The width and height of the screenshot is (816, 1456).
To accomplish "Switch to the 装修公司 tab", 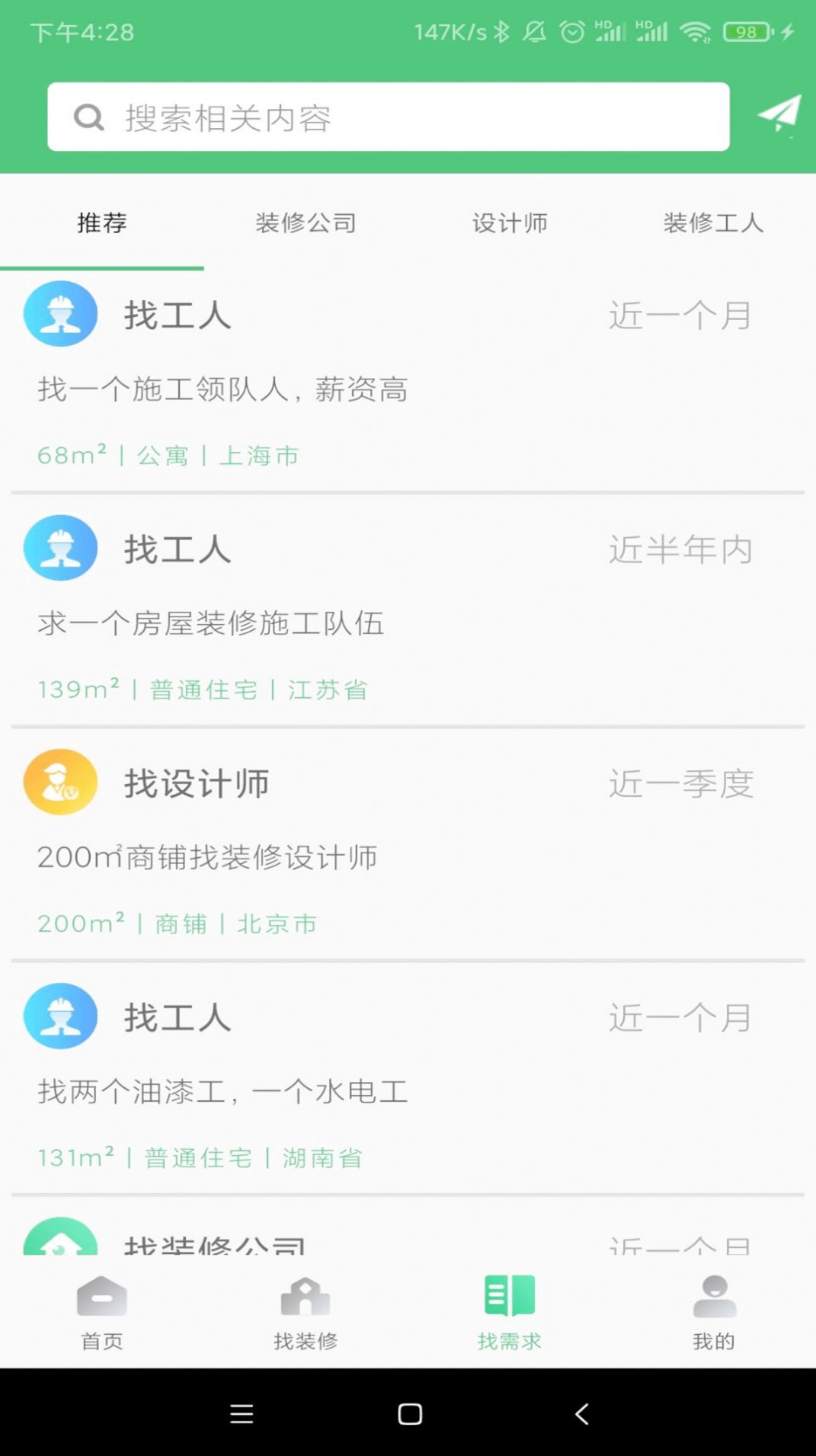I will point(306,222).
